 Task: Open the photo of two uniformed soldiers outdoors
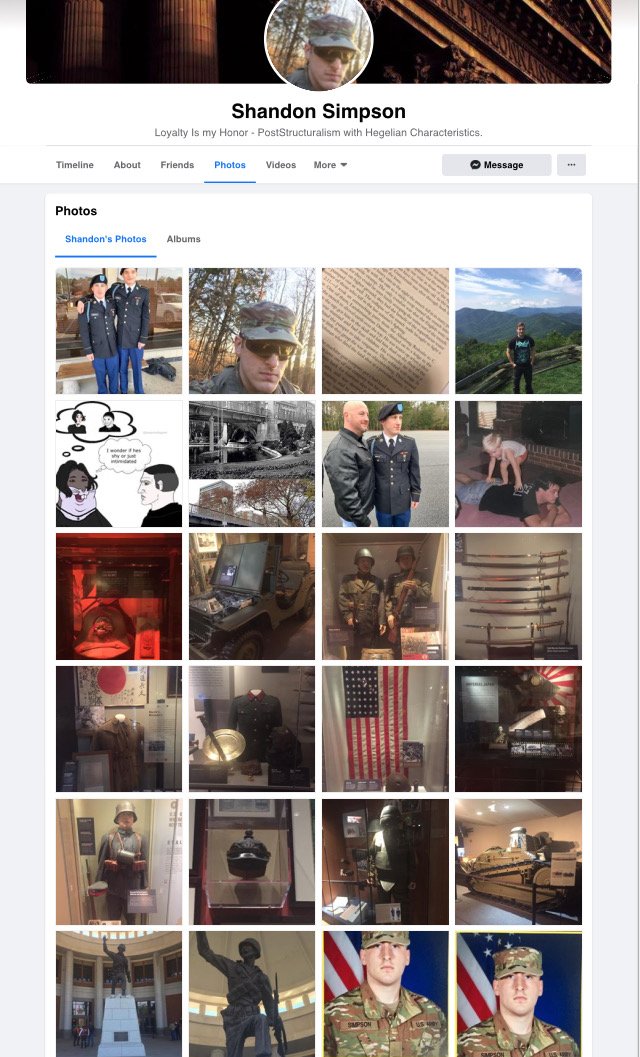pyautogui.click(x=119, y=331)
